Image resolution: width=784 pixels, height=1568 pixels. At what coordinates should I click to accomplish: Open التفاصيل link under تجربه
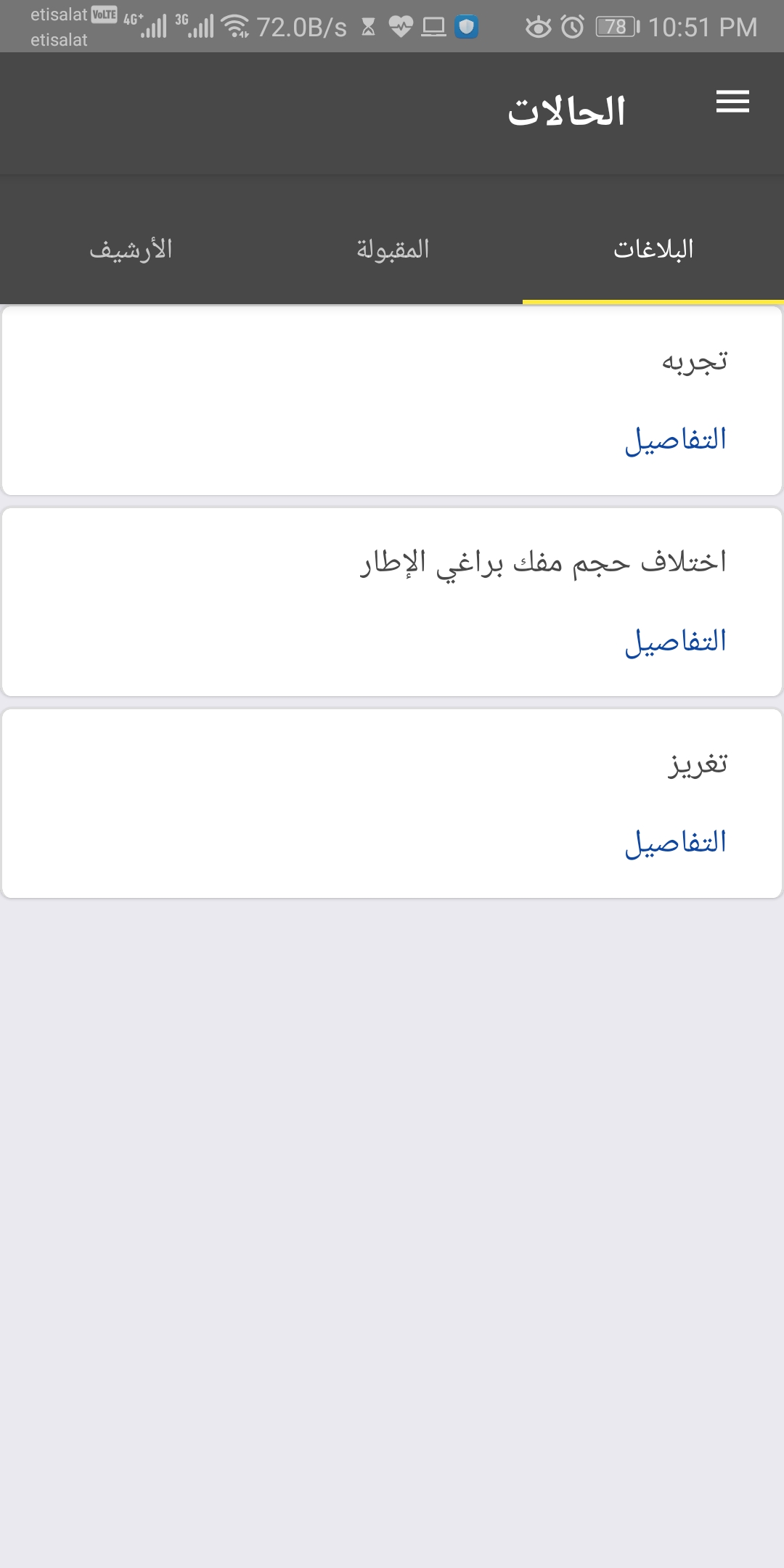point(676,440)
